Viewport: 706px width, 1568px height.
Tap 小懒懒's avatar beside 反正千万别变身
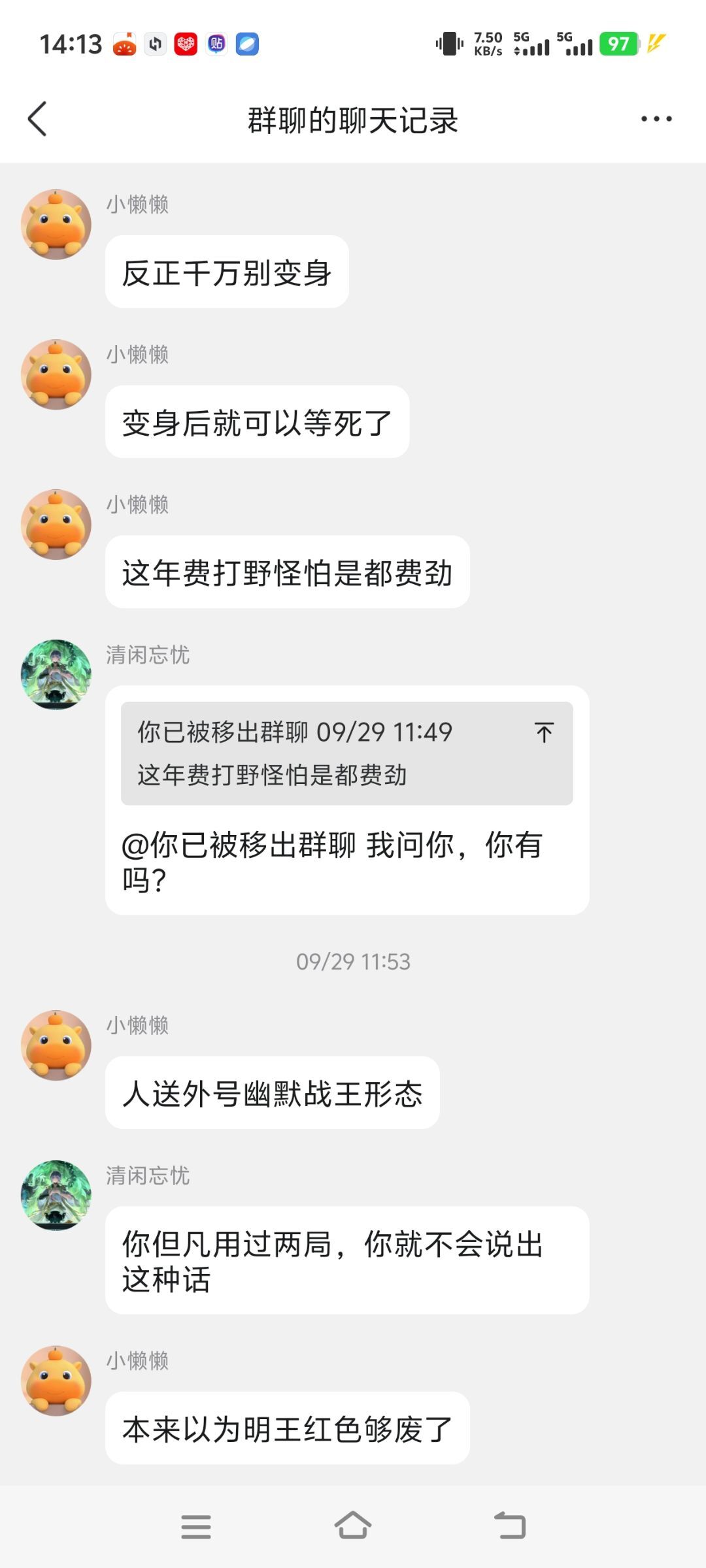click(56, 225)
